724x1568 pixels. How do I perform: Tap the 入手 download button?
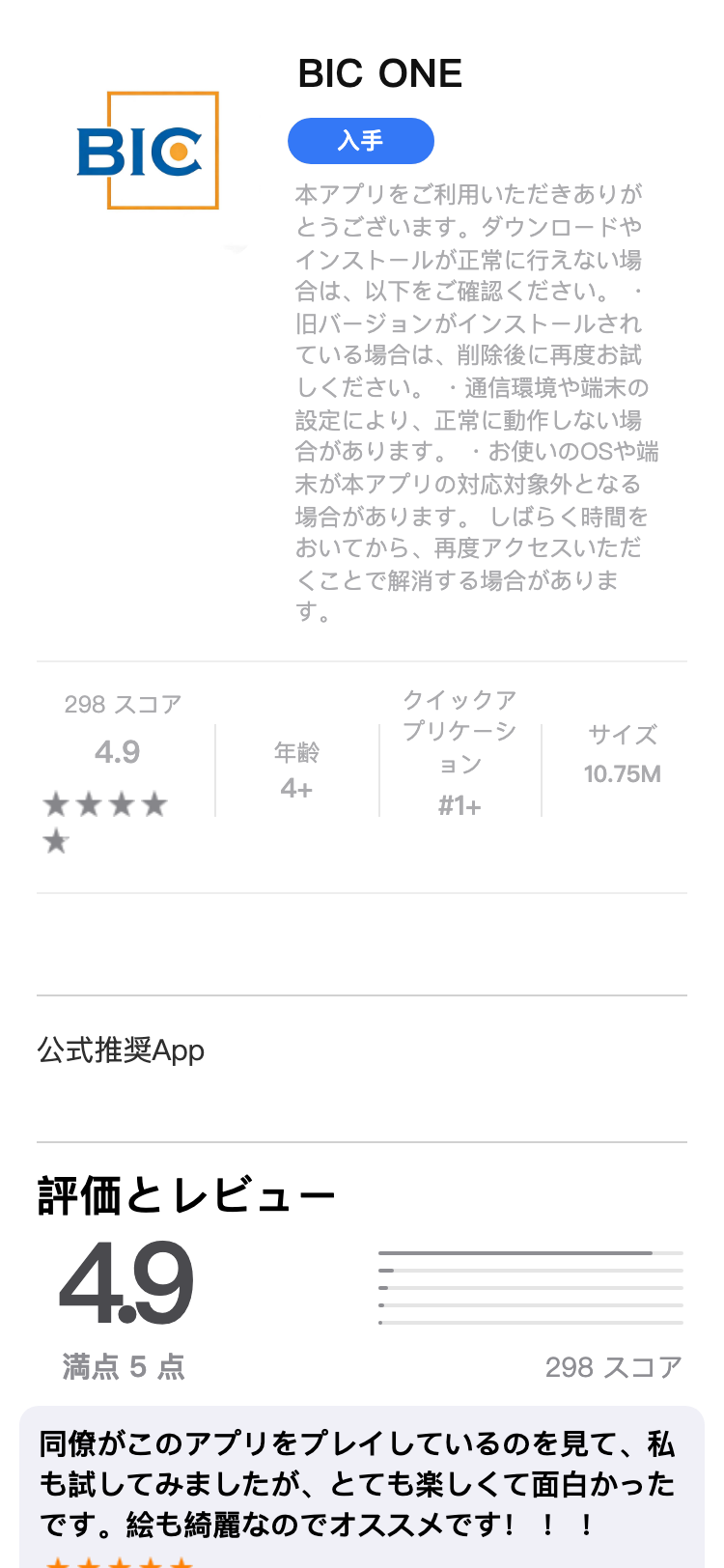361,140
